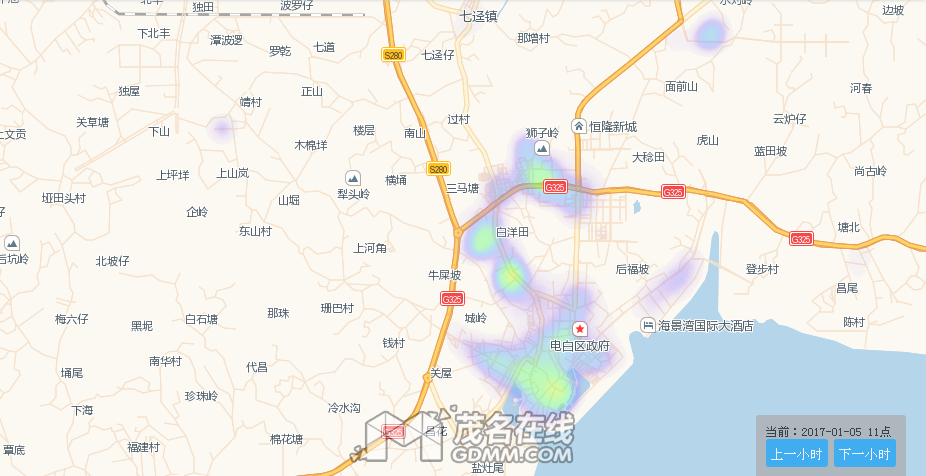Image resolution: width=926 pixels, height=476 pixels.
Task: Open the 海景湾国际大酒店 hotel marker
Action: (648, 326)
